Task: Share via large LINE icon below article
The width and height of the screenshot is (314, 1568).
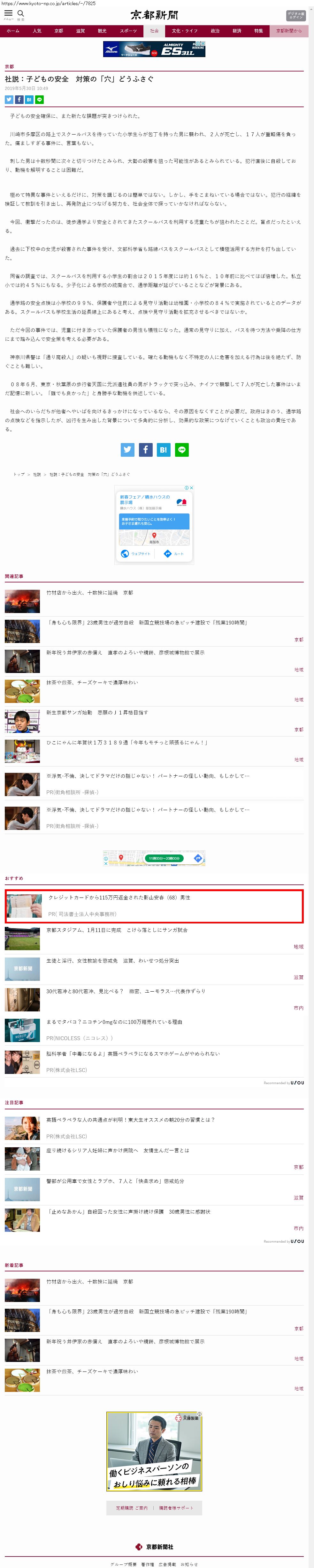Action: [182, 450]
